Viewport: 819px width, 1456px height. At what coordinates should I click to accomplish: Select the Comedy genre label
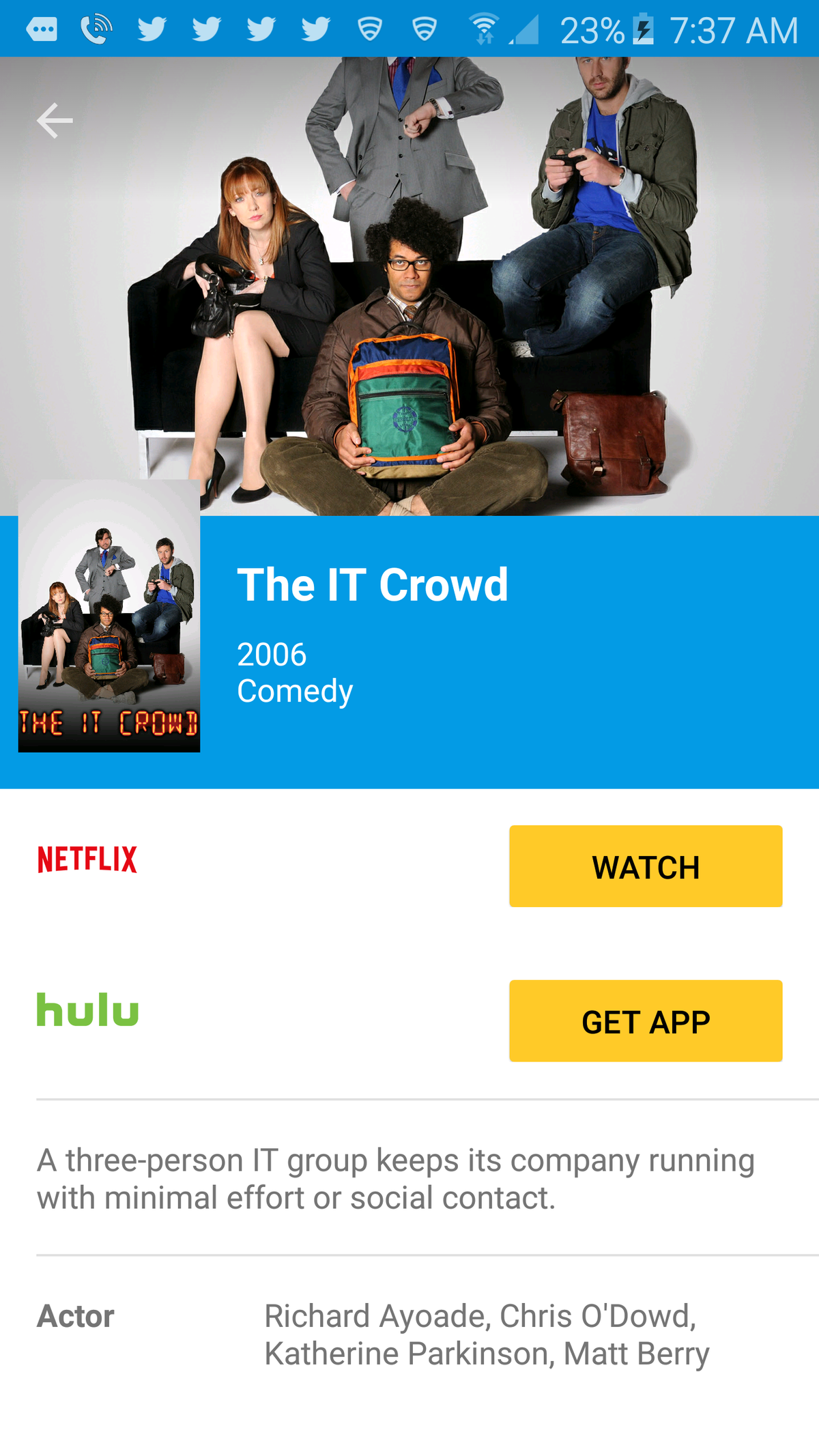tap(295, 691)
